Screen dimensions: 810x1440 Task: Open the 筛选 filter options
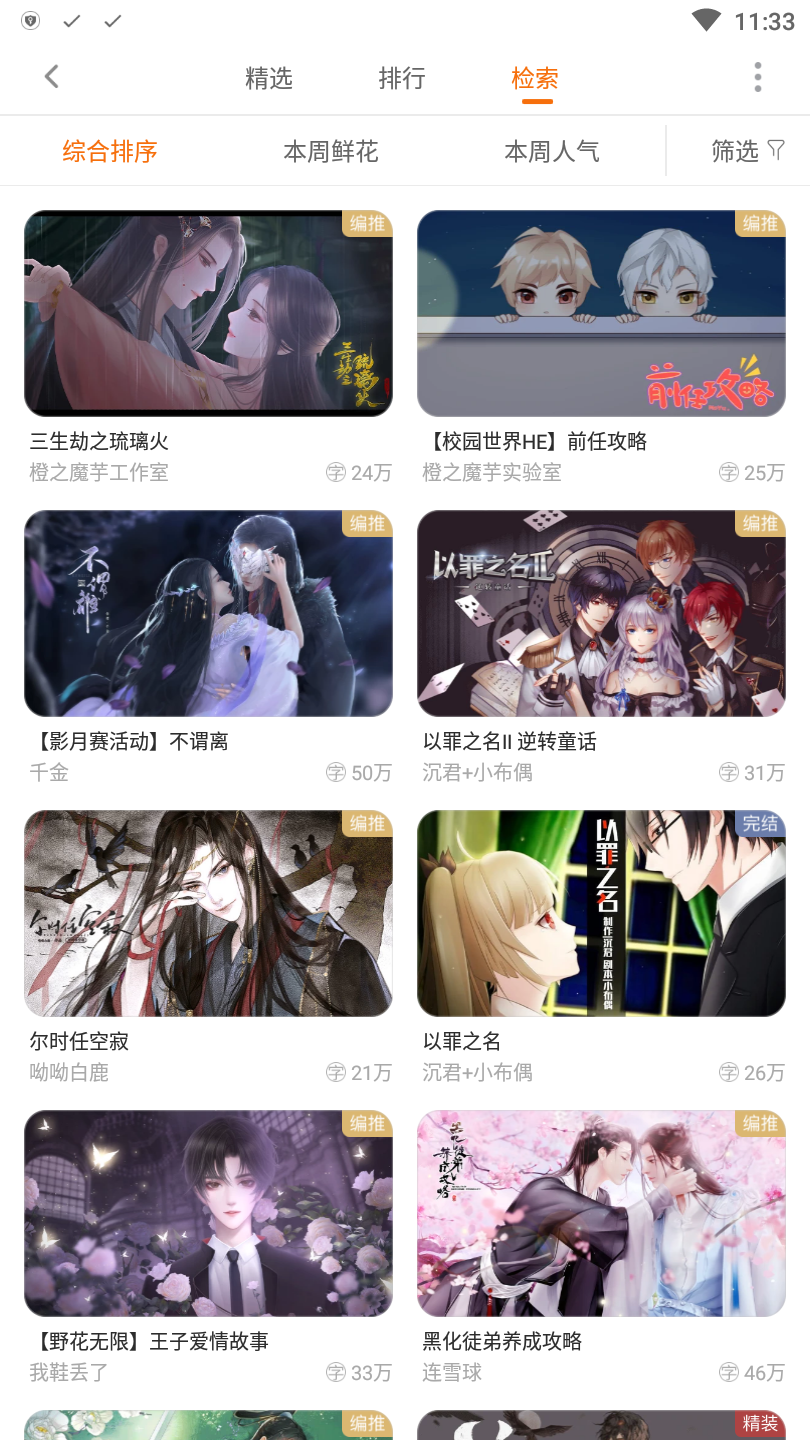click(x=747, y=151)
